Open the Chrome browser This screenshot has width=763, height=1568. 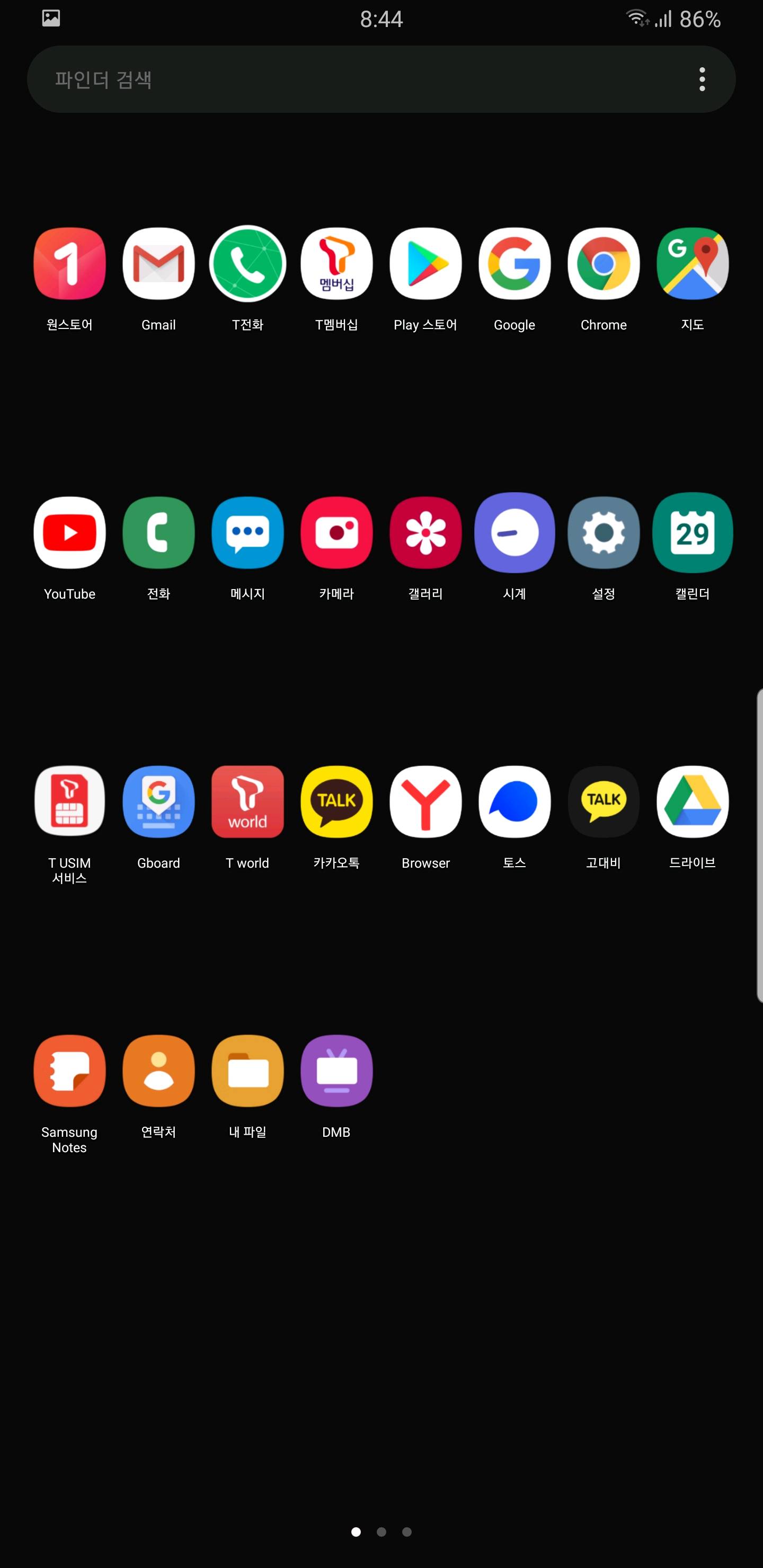603,264
